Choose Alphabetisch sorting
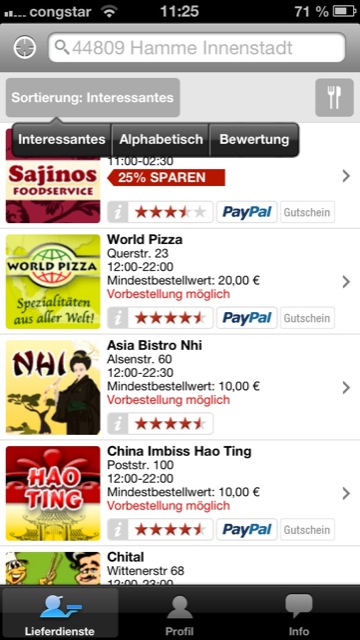Image resolution: width=360 pixels, height=640 pixels. click(x=161, y=140)
